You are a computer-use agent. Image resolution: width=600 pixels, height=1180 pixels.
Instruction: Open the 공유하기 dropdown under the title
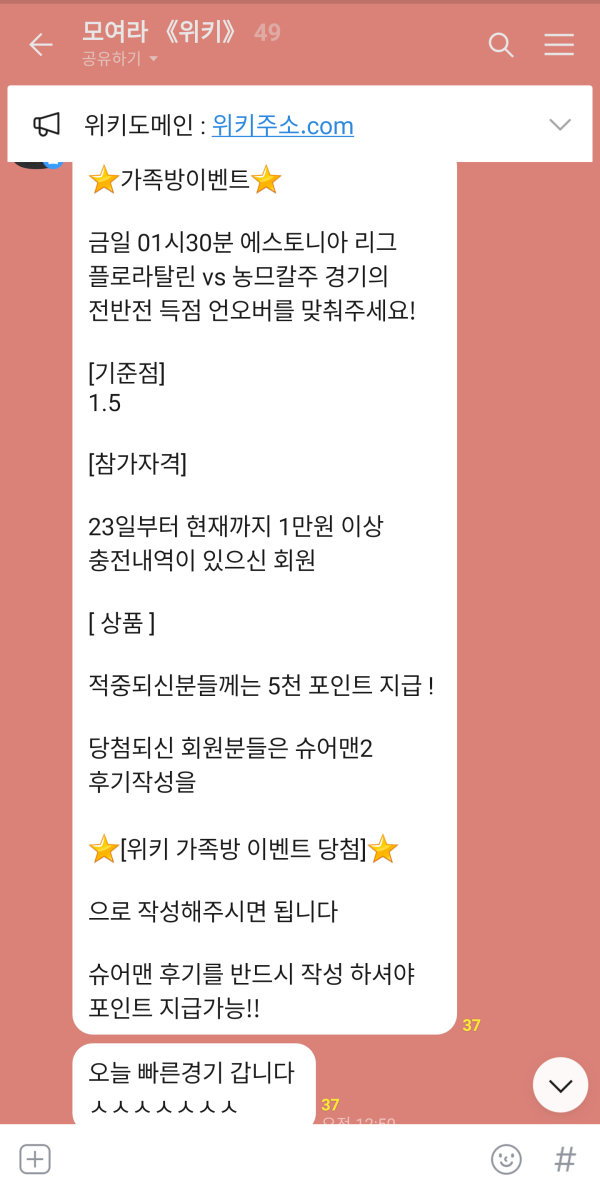coord(120,59)
